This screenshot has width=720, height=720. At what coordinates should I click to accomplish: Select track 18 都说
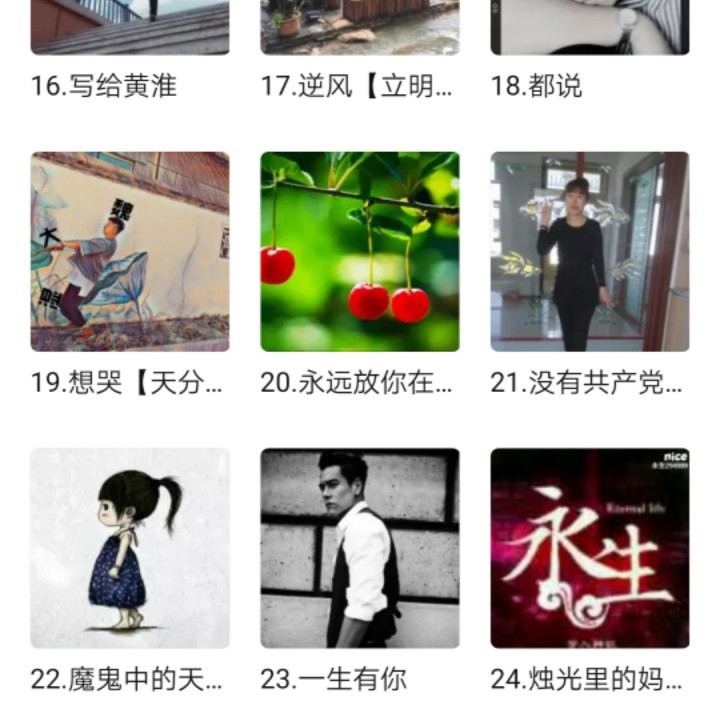[590, 28]
